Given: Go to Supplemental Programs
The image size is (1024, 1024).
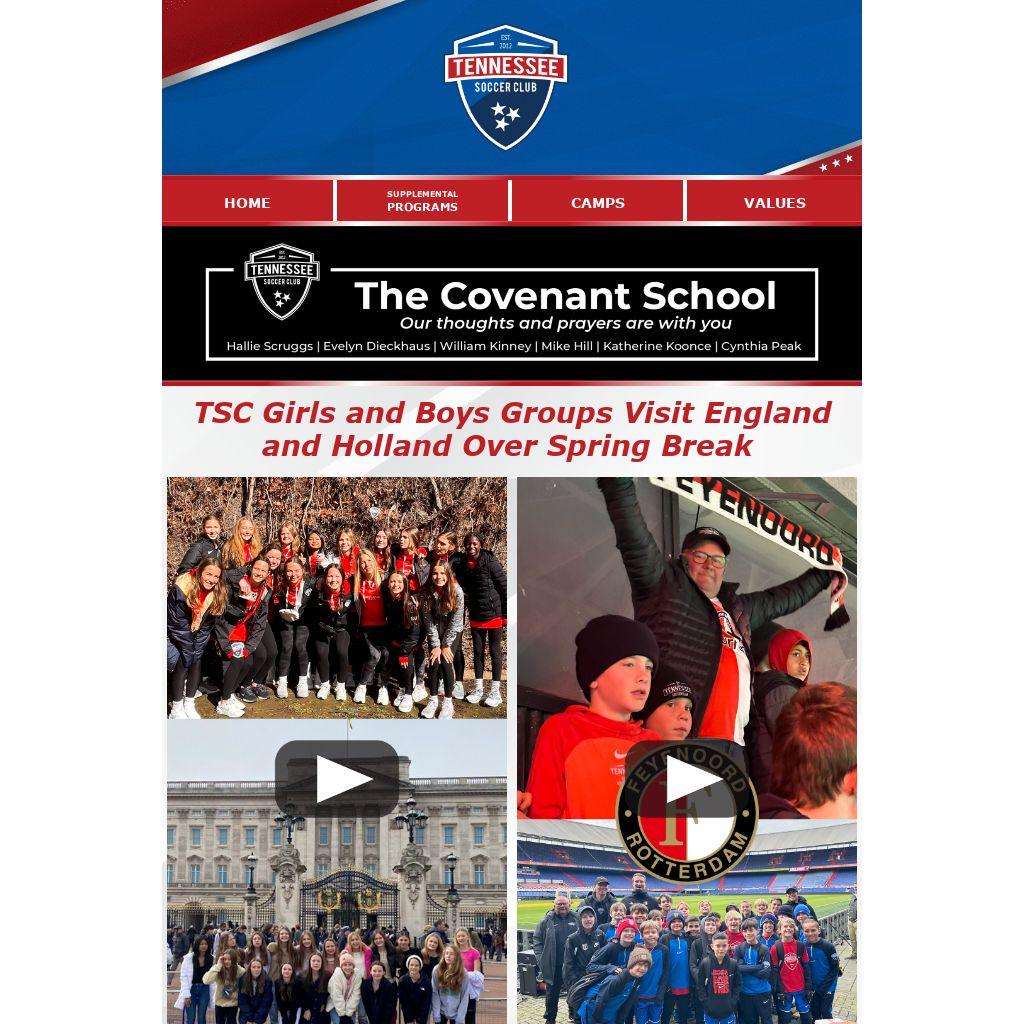Looking at the screenshot, I should (422, 202).
